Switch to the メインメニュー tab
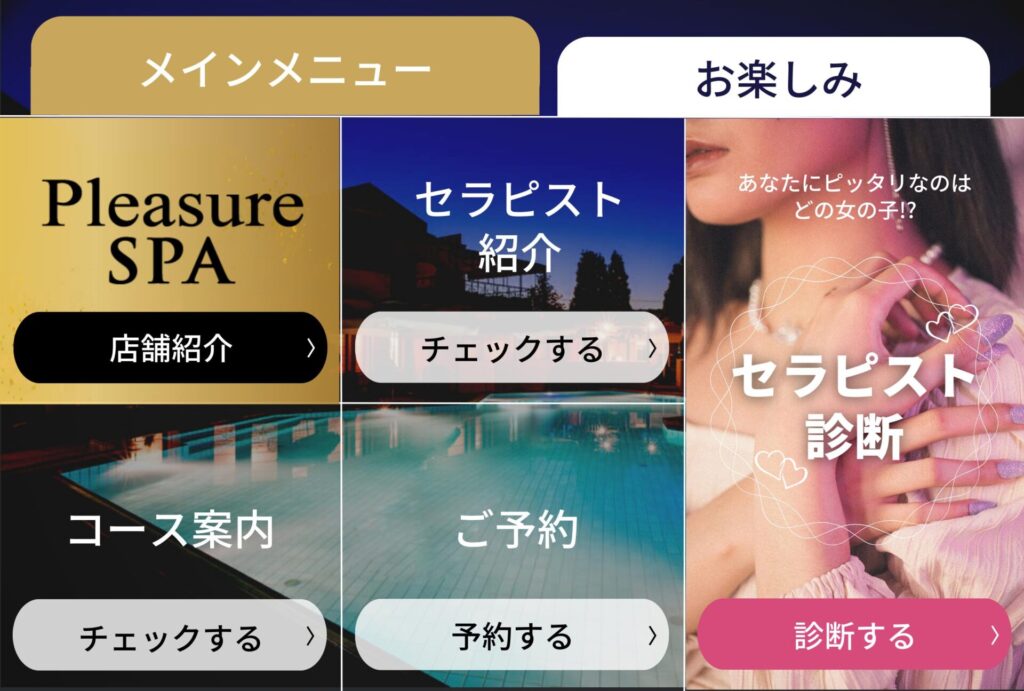Screen dimensions: 1024x691 285,70
